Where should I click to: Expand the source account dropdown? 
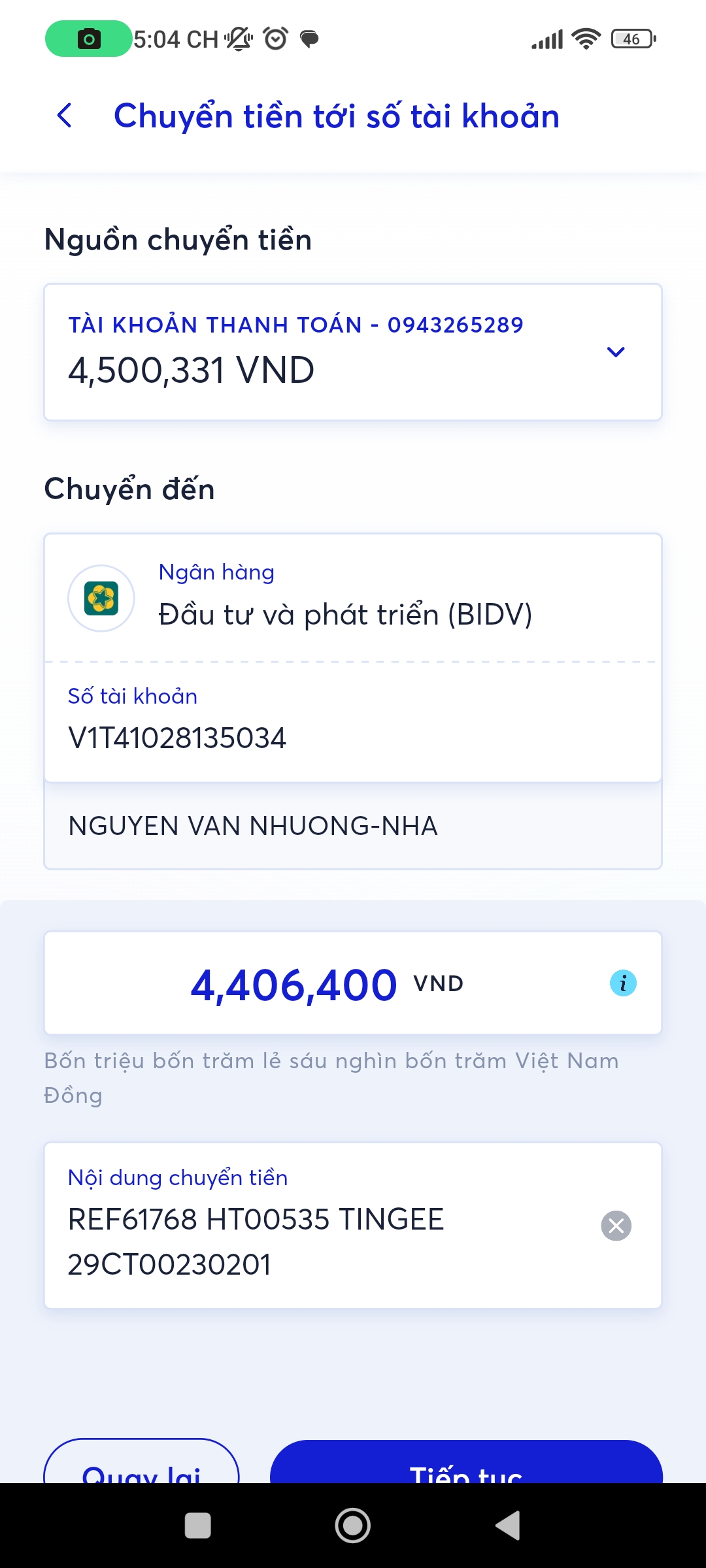615,352
